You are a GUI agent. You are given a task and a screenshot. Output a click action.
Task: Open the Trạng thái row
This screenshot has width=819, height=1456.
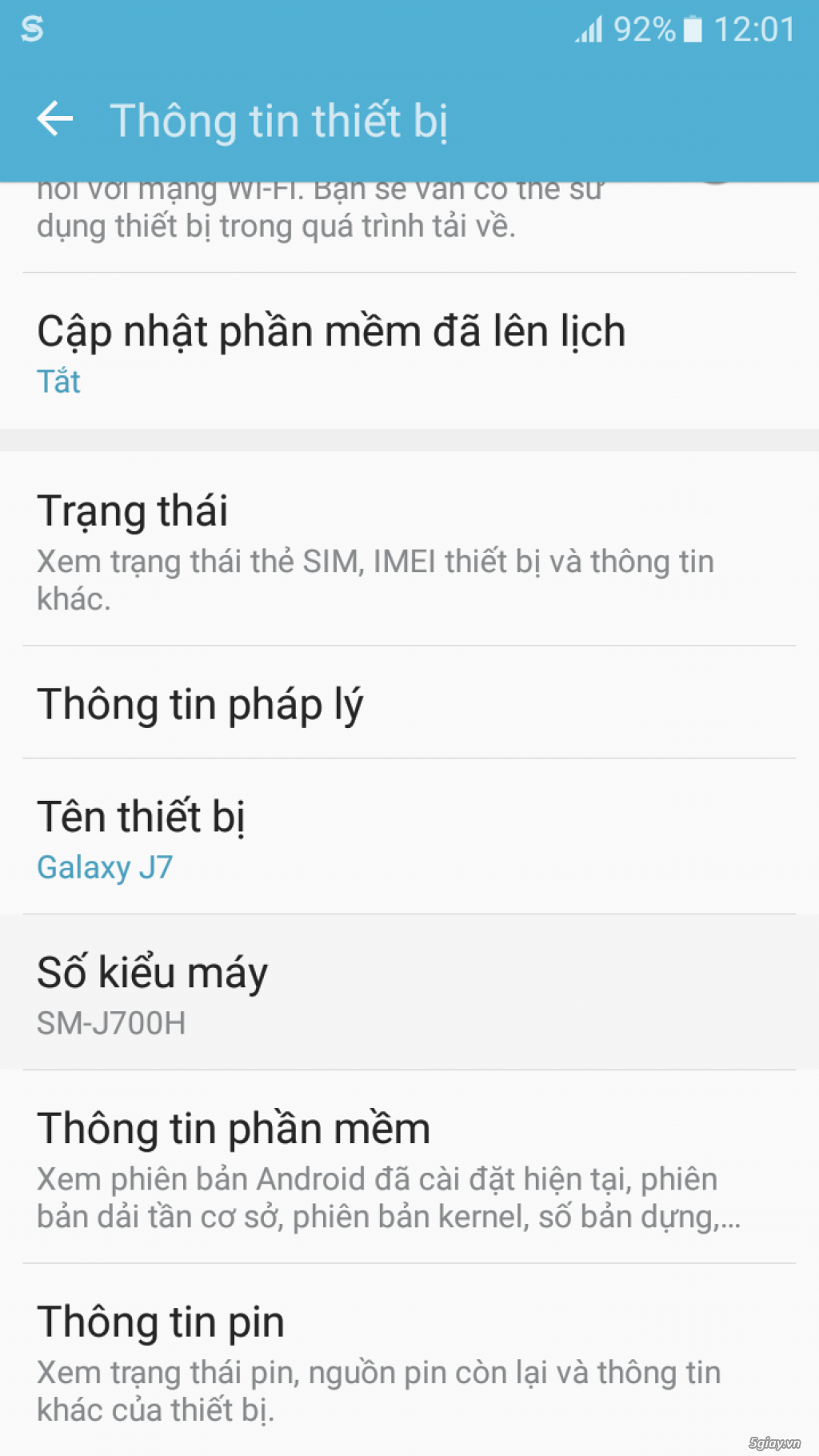(x=408, y=550)
